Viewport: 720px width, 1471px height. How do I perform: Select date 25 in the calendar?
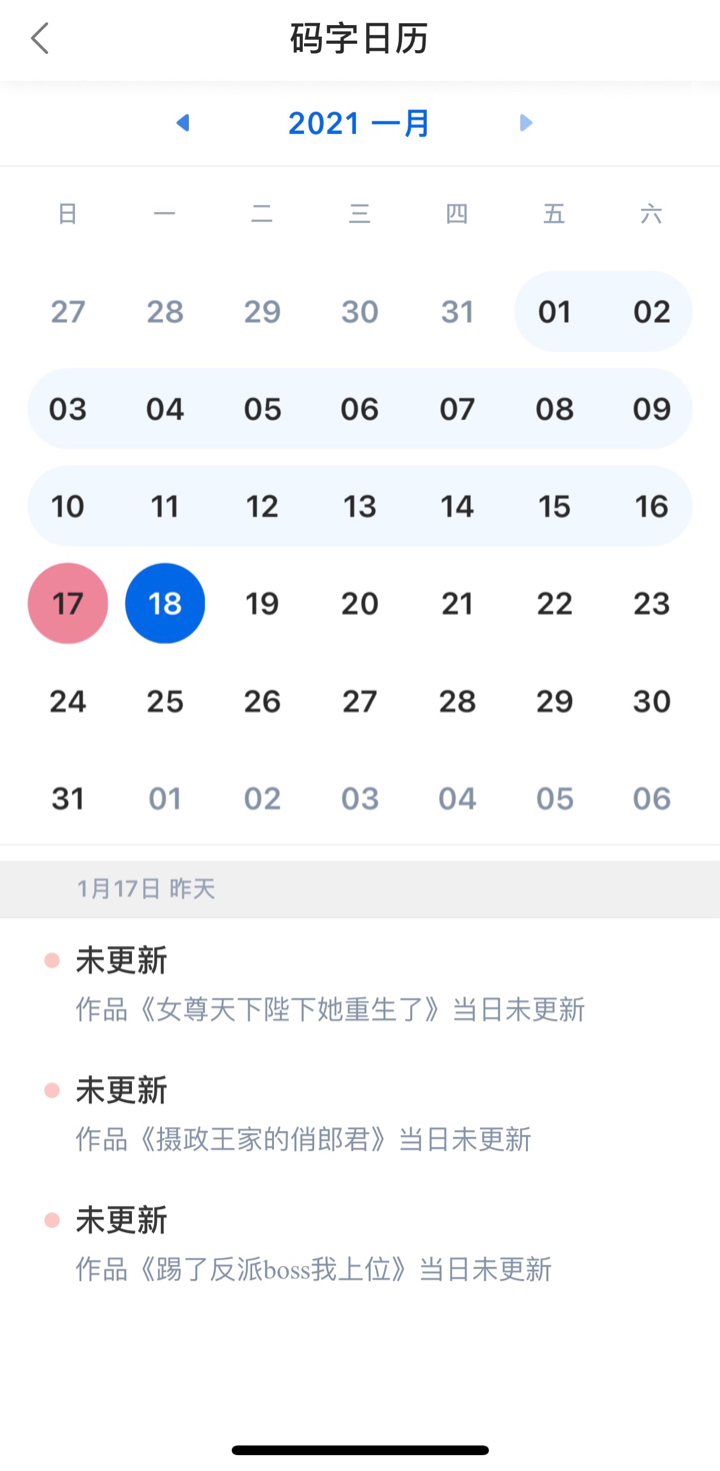click(165, 701)
